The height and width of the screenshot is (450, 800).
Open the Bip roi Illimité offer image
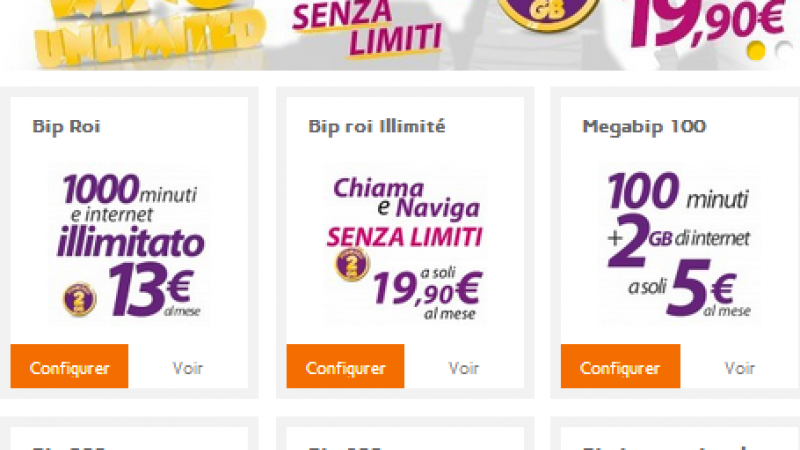tap(406, 247)
